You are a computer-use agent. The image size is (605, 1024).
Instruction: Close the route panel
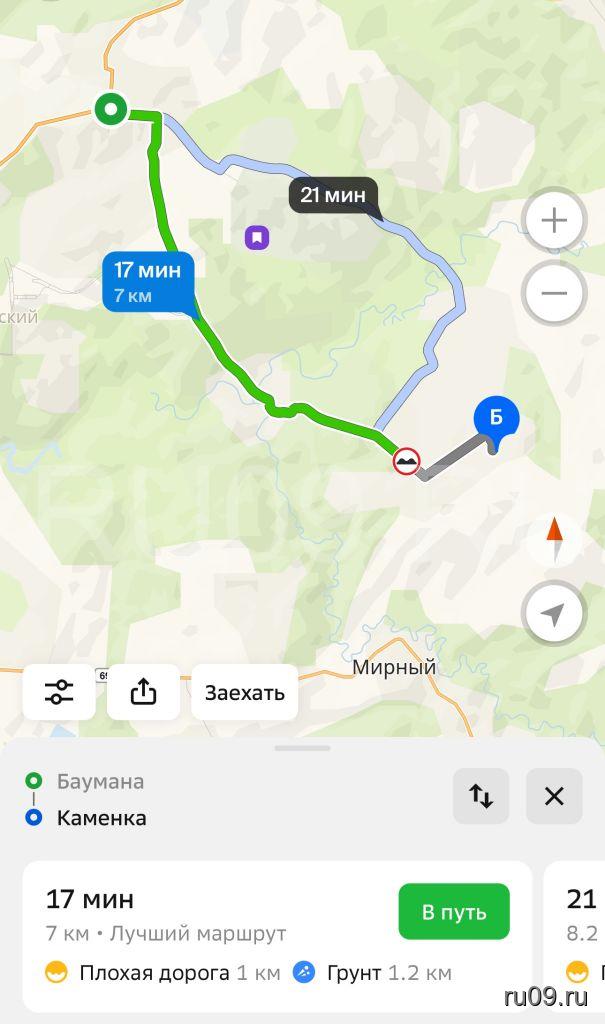point(554,796)
